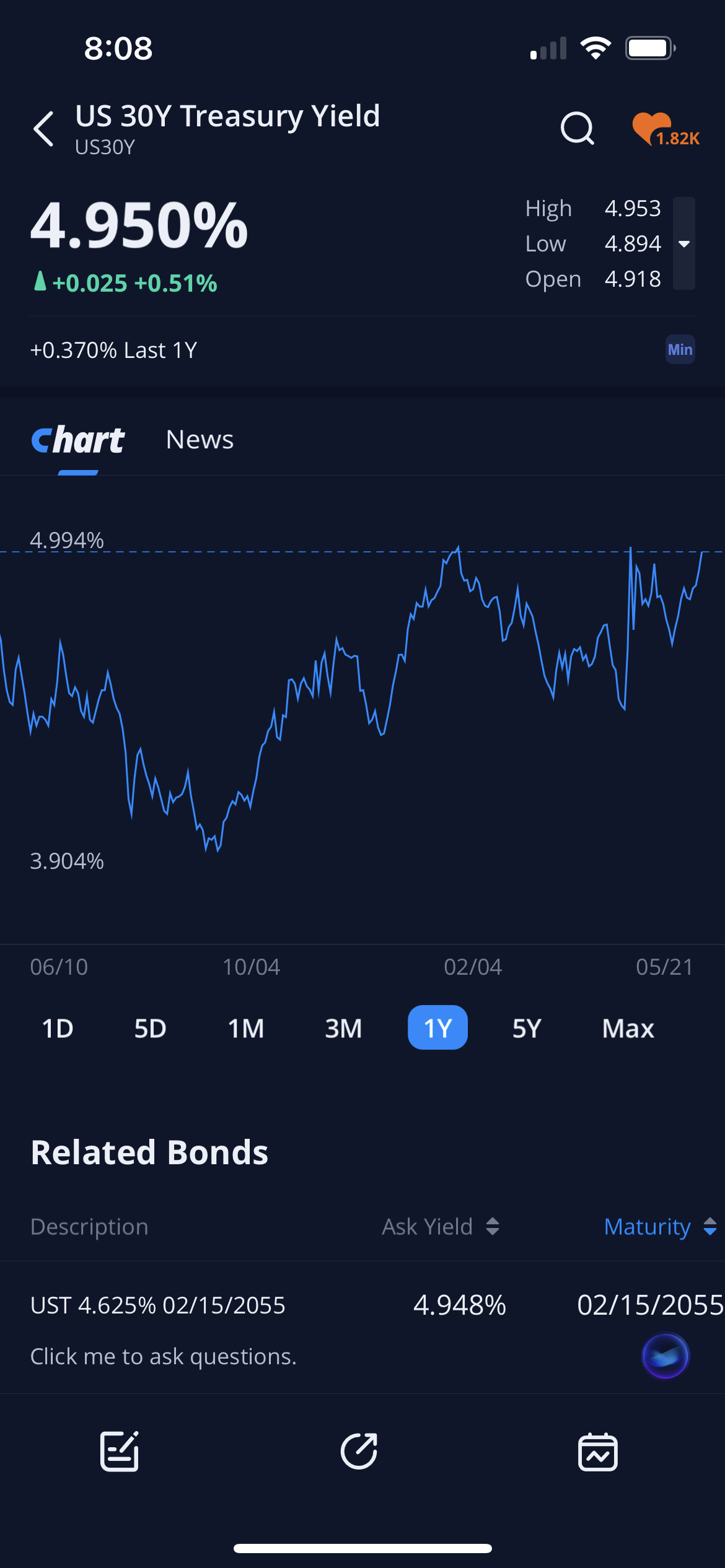Tap the Min button

(680, 349)
